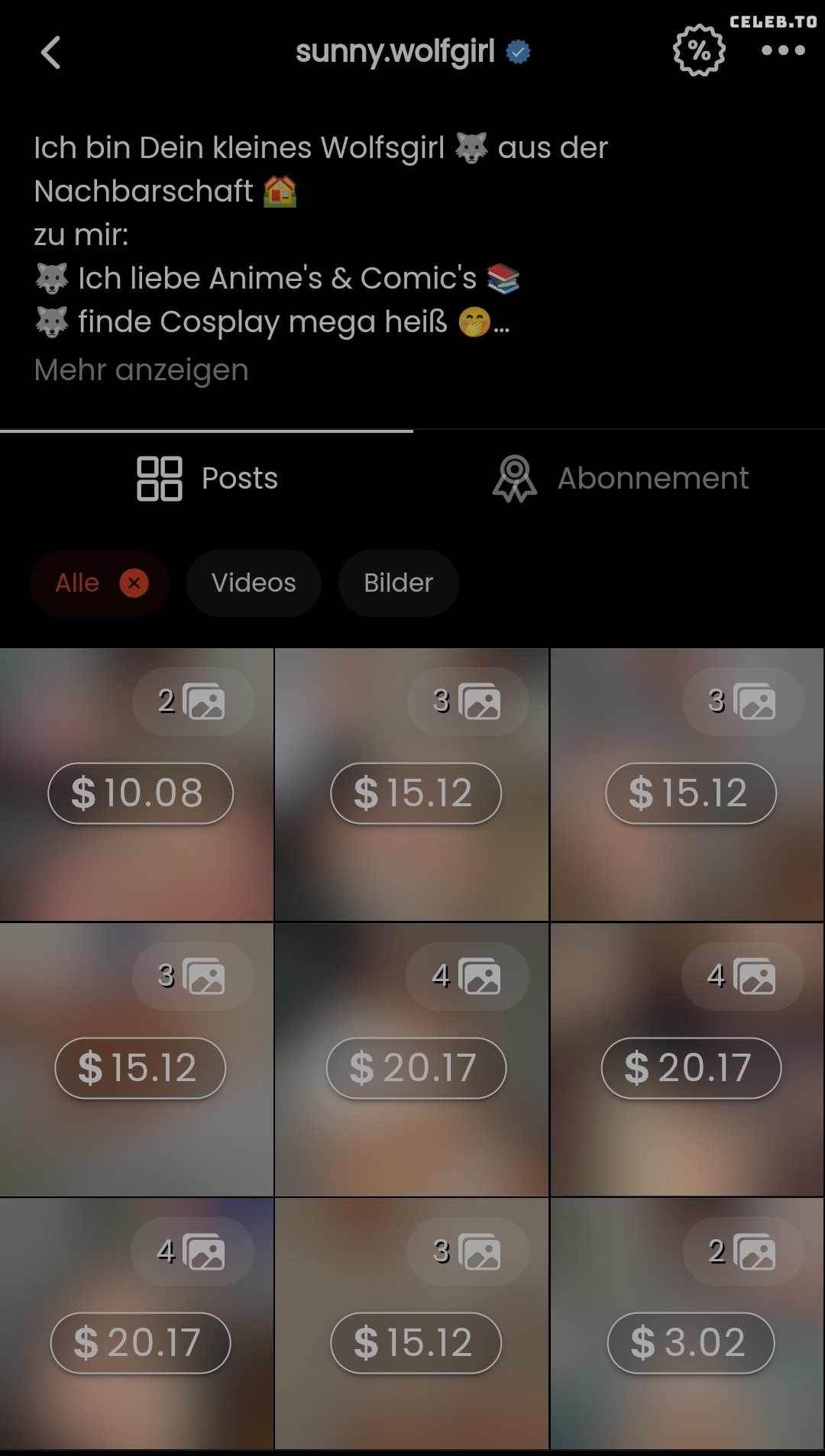The image size is (825, 1456).
Task: Open the $10.08 locked post
Action: pos(140,793)
